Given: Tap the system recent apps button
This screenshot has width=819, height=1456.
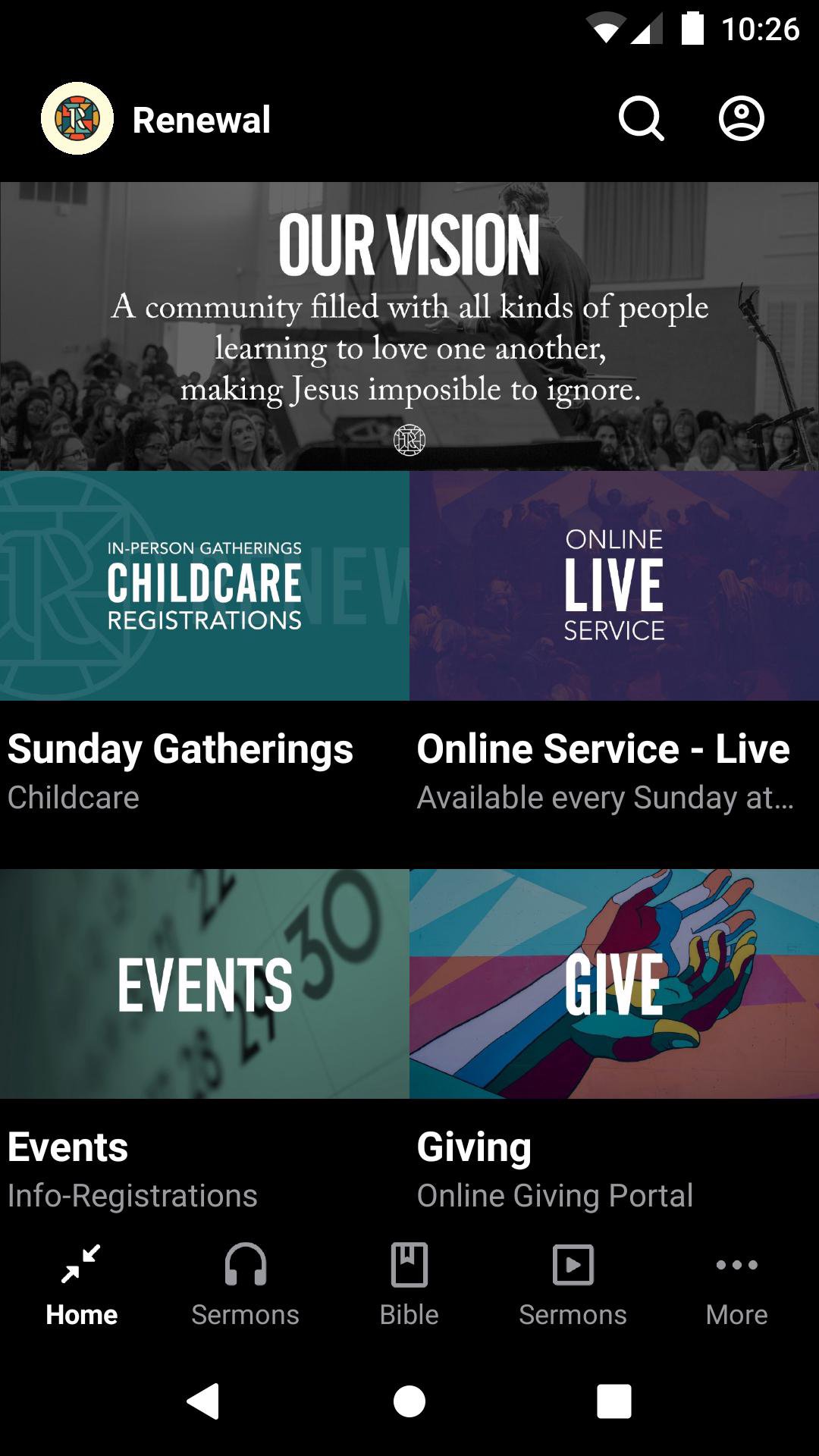Looking at the screenshot, I should pos(614,1401).
